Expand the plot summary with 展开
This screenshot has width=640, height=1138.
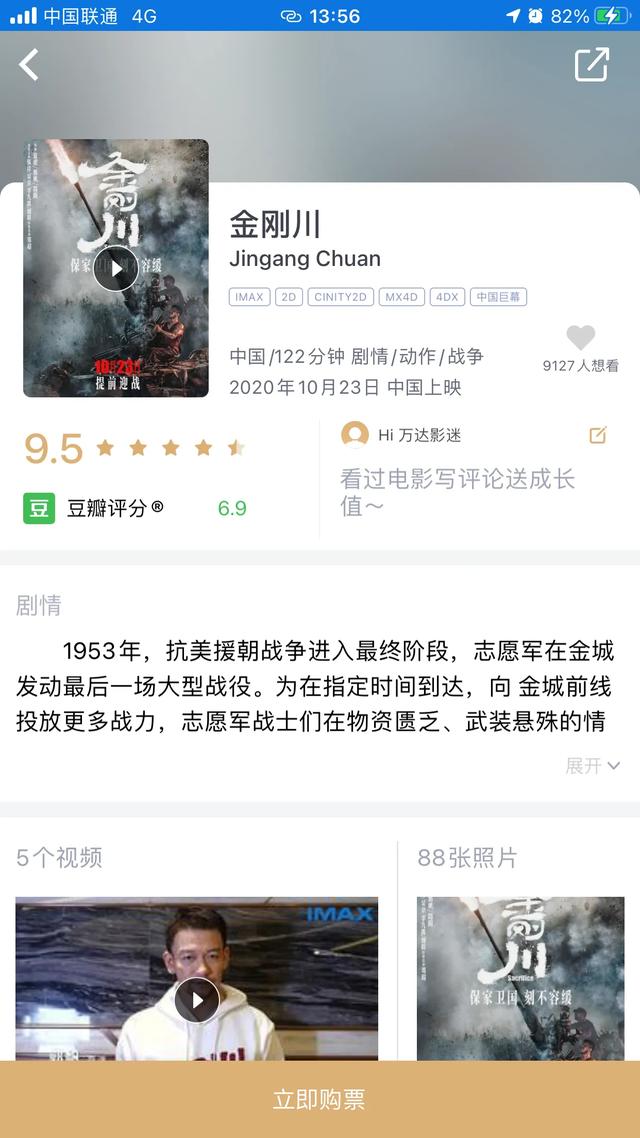point(593,765)
